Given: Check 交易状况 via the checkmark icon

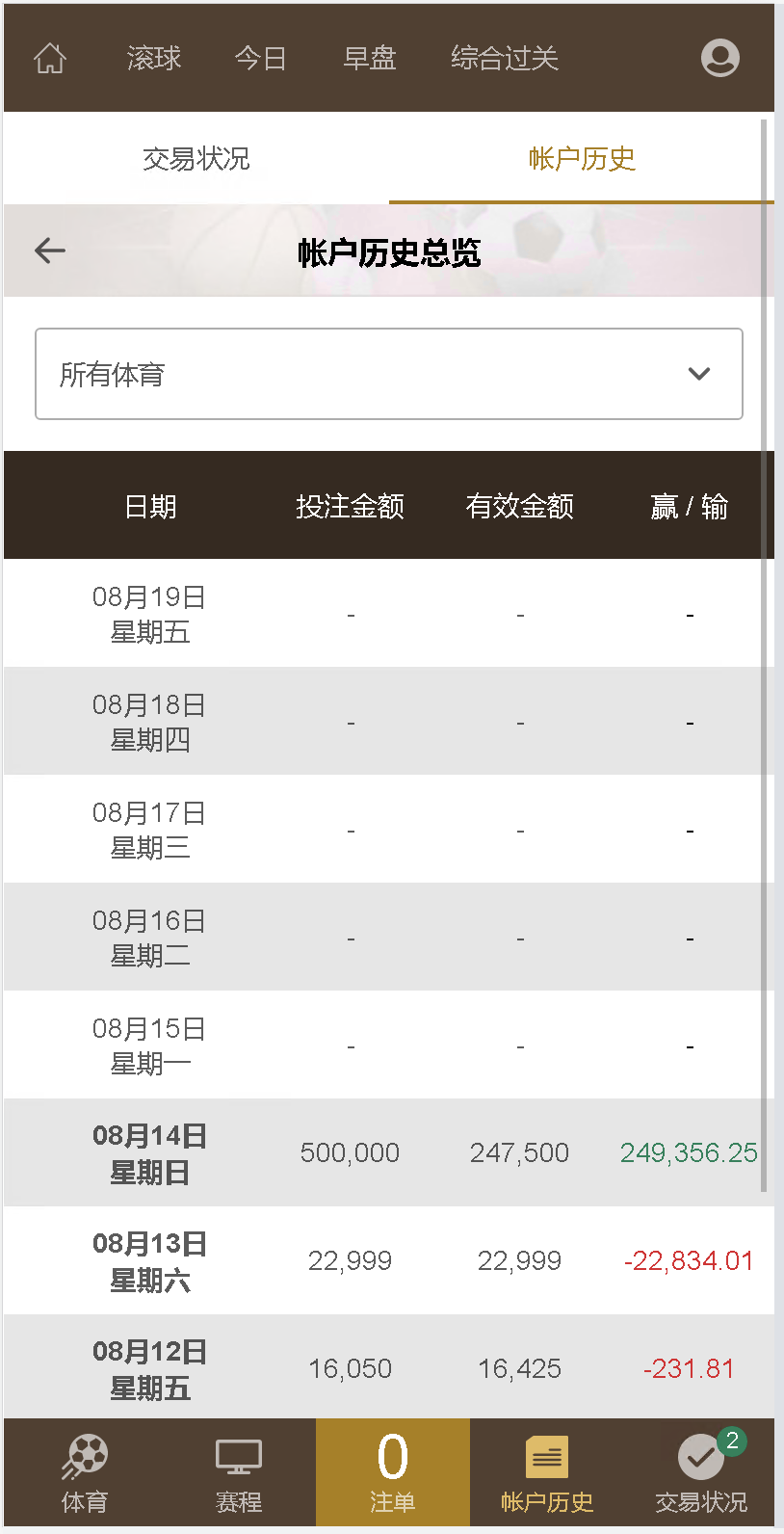Looking at the screenshot, I should 700,1471.
